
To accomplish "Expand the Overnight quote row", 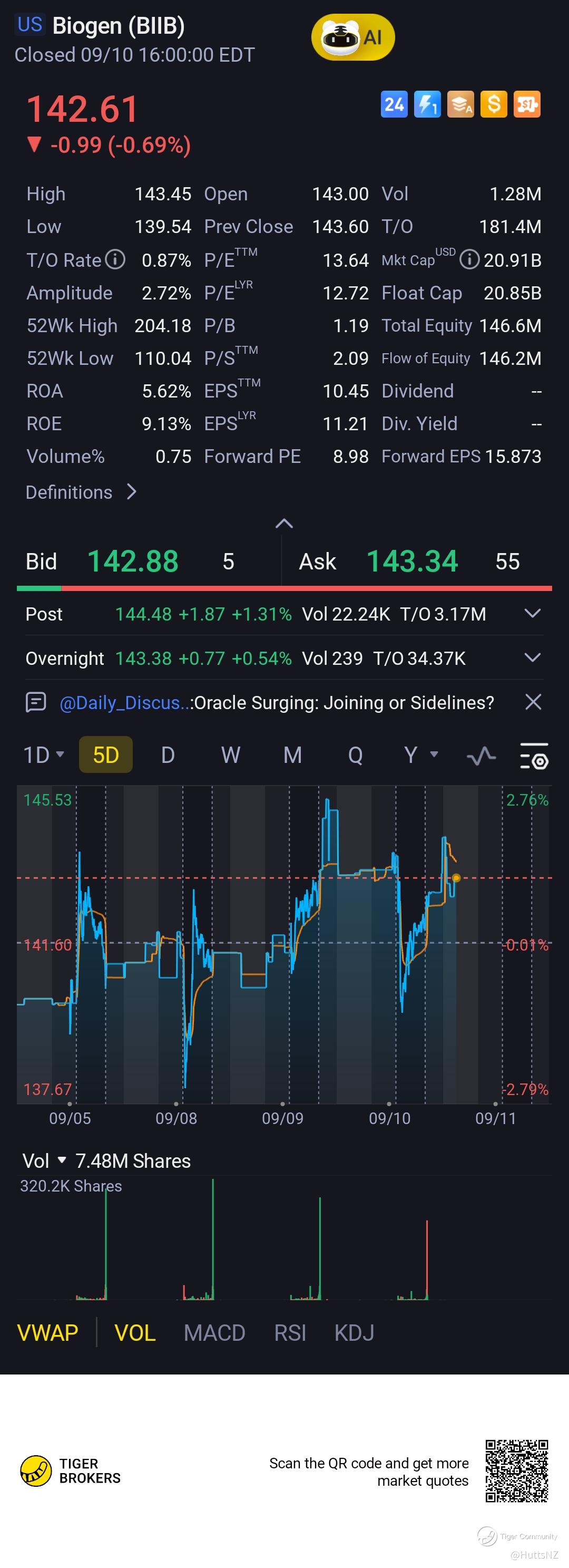I will tap(533, 658).
